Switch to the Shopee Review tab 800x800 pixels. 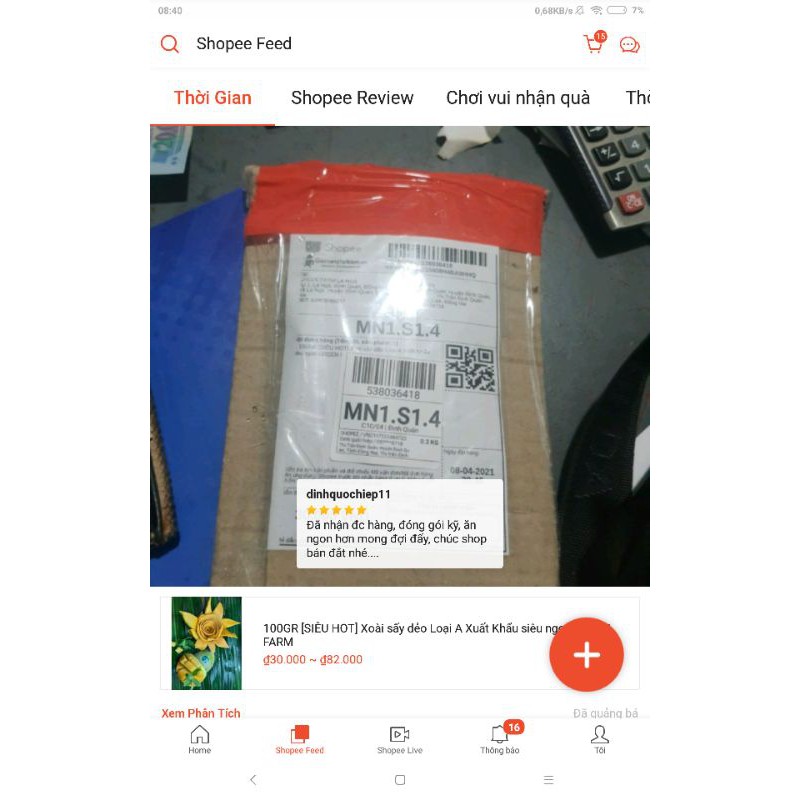[x=352, y=98]
